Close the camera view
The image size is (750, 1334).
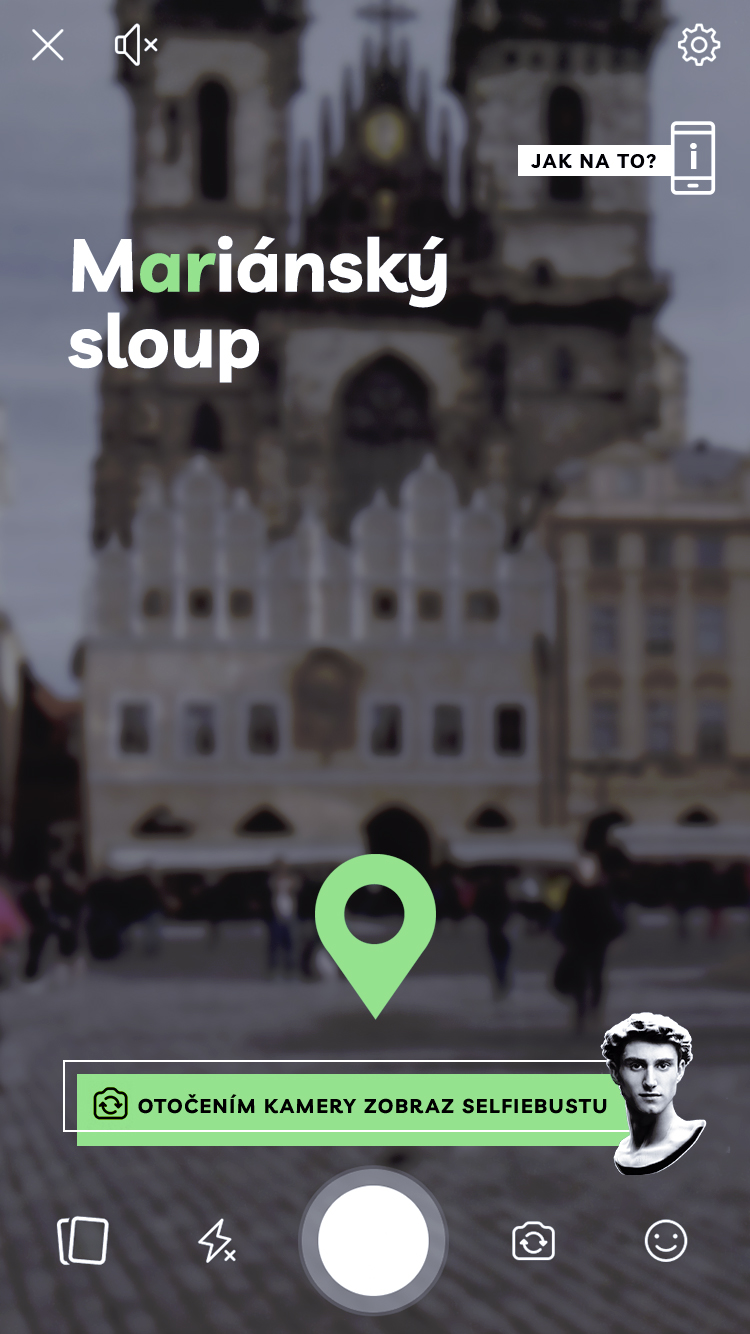tap(47, 45)
